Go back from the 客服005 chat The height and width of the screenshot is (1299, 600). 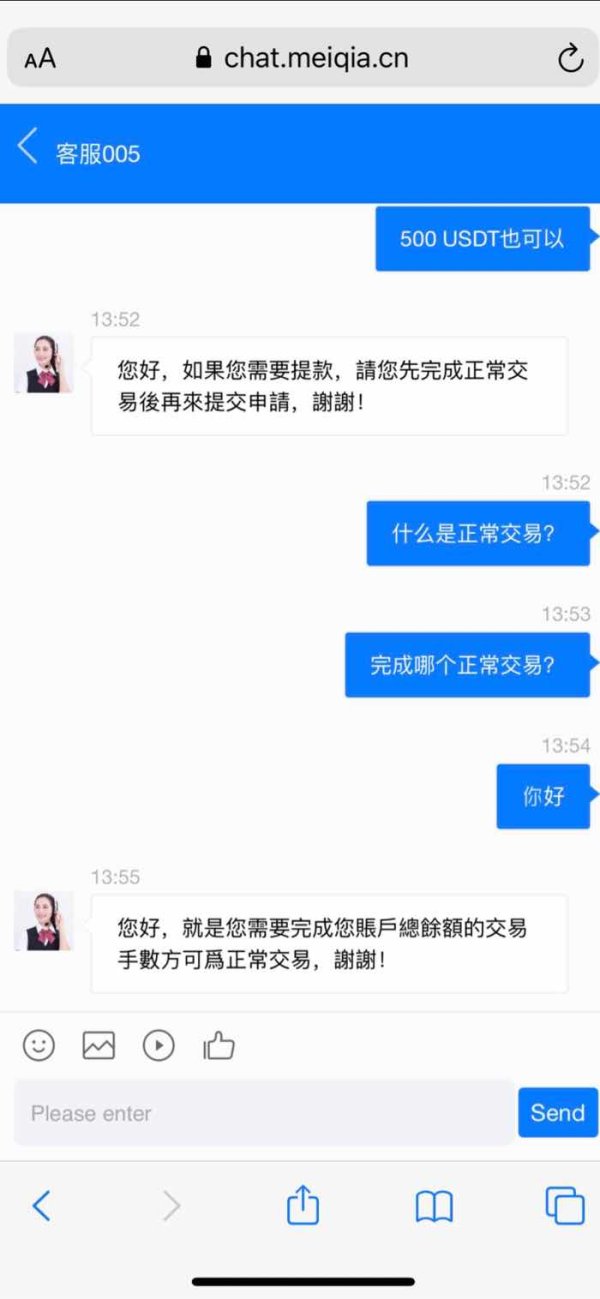click(28, 148)
